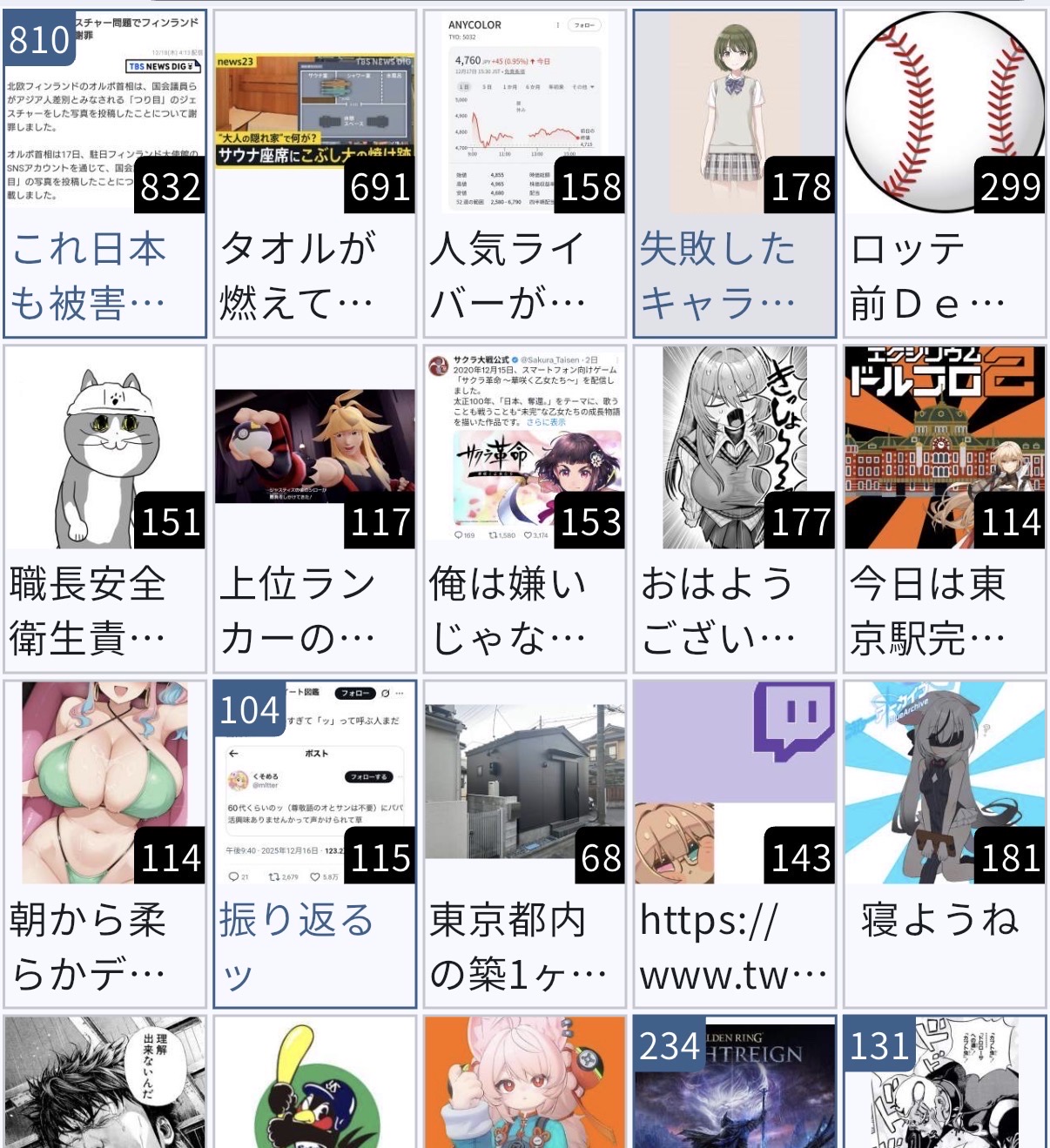The width and height of the screenshot is (1050, 1148).
Task: Open the 東京都内の築1ヶ… house thread
Action: [x=524, y=844]
